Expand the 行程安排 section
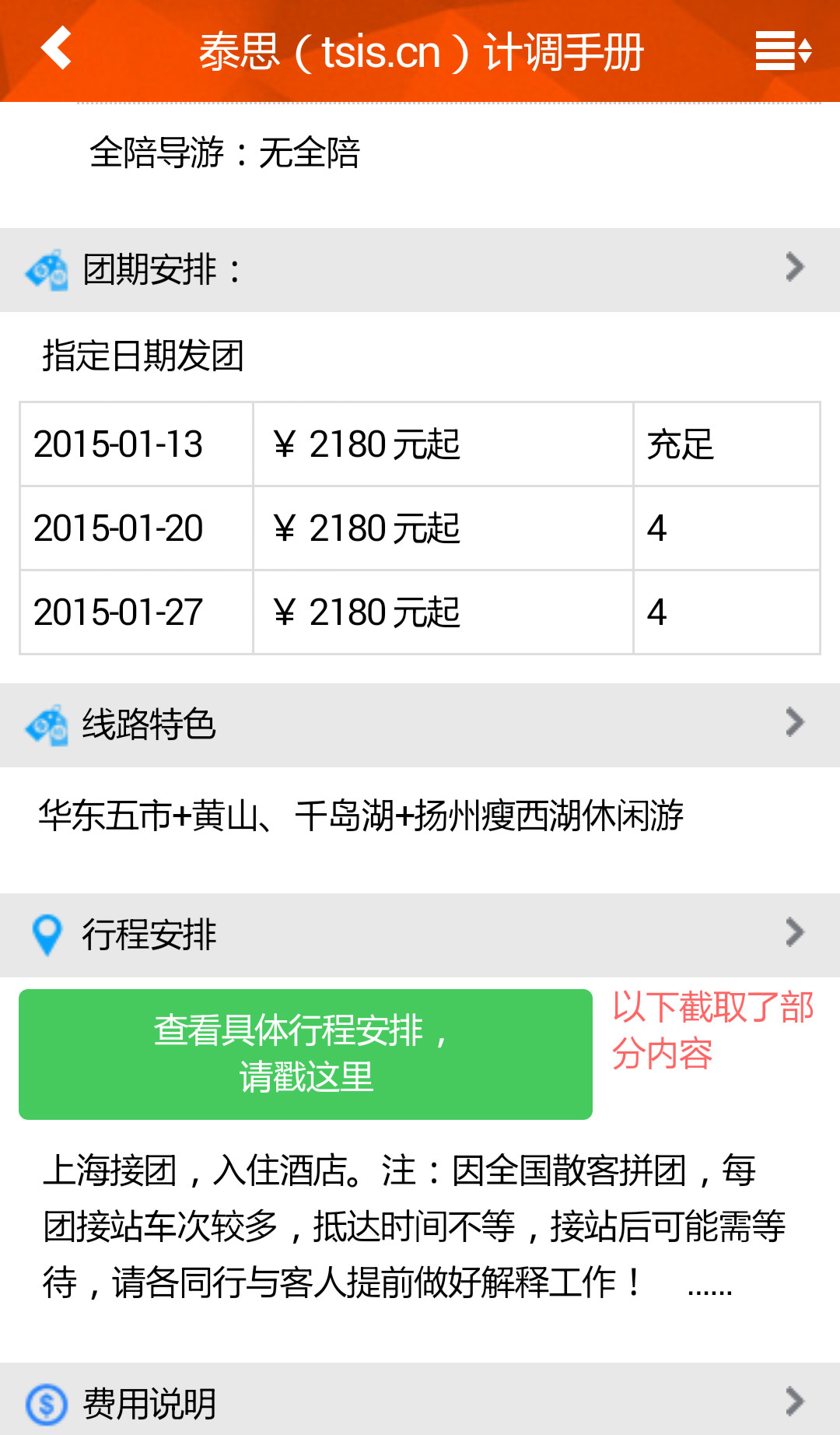840x1435 pixels. 794,932
